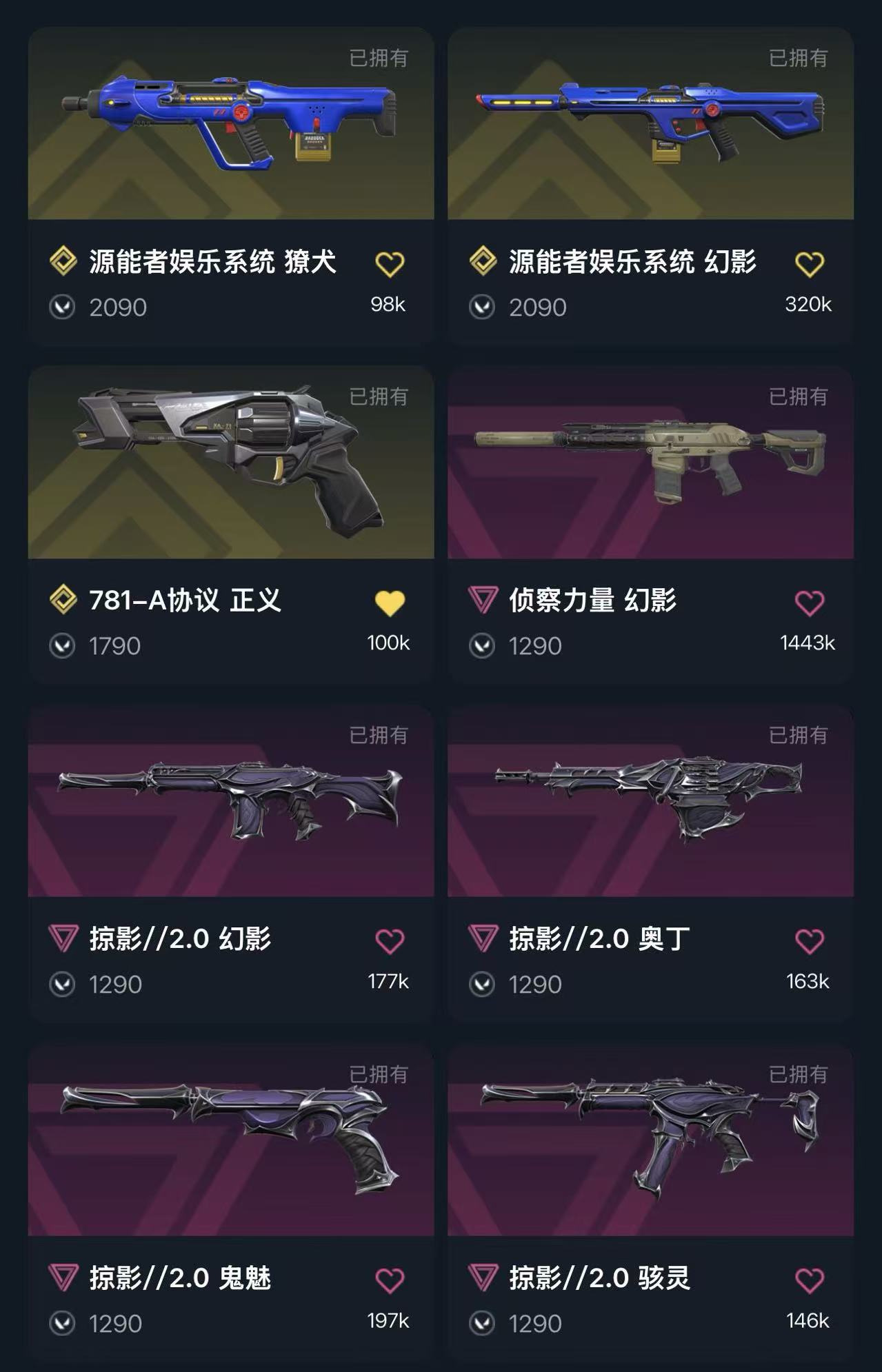The width and height of the screenshot is (882, 1372).
Task: Open the 源能者娱乐系统 獠犬 skin card
Action: click(x=231, y=185)
